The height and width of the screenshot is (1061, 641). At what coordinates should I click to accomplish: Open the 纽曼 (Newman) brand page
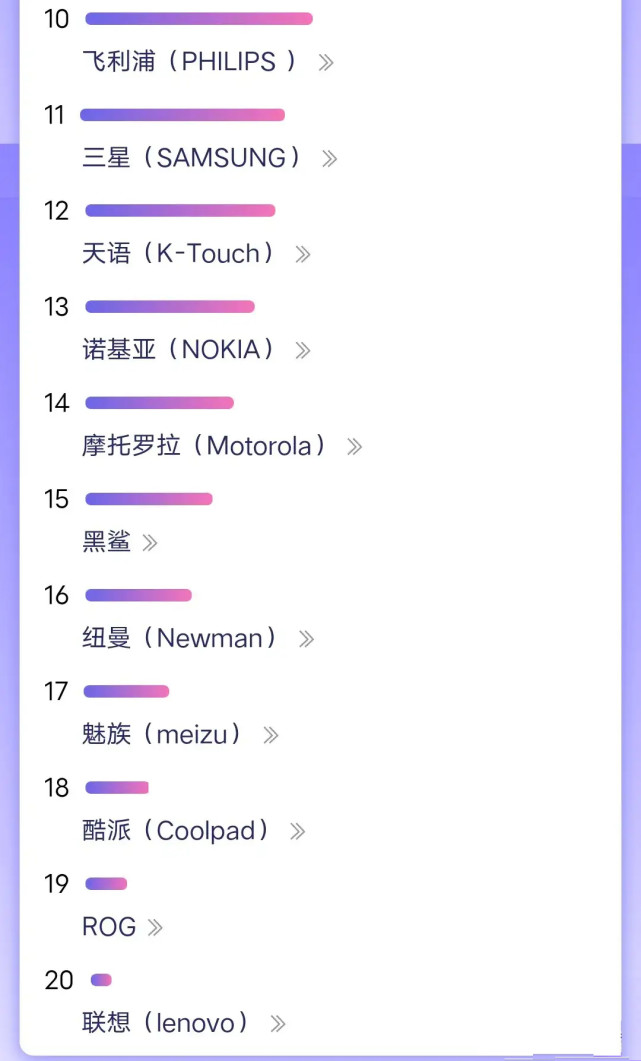click(x=198, y=638)
